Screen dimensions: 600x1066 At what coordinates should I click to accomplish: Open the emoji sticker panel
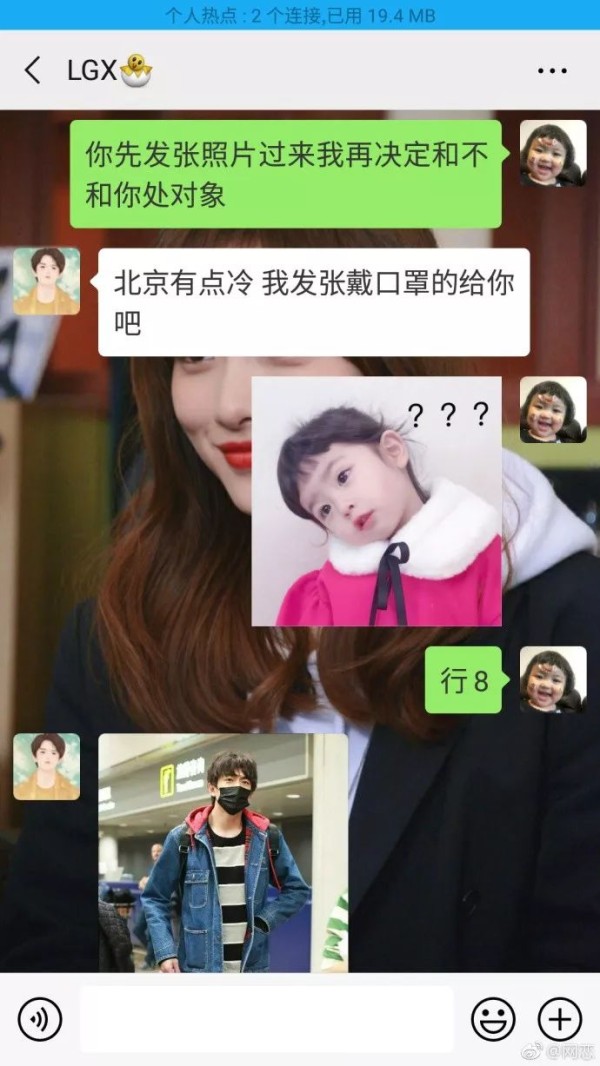[x=493, y=1020]
